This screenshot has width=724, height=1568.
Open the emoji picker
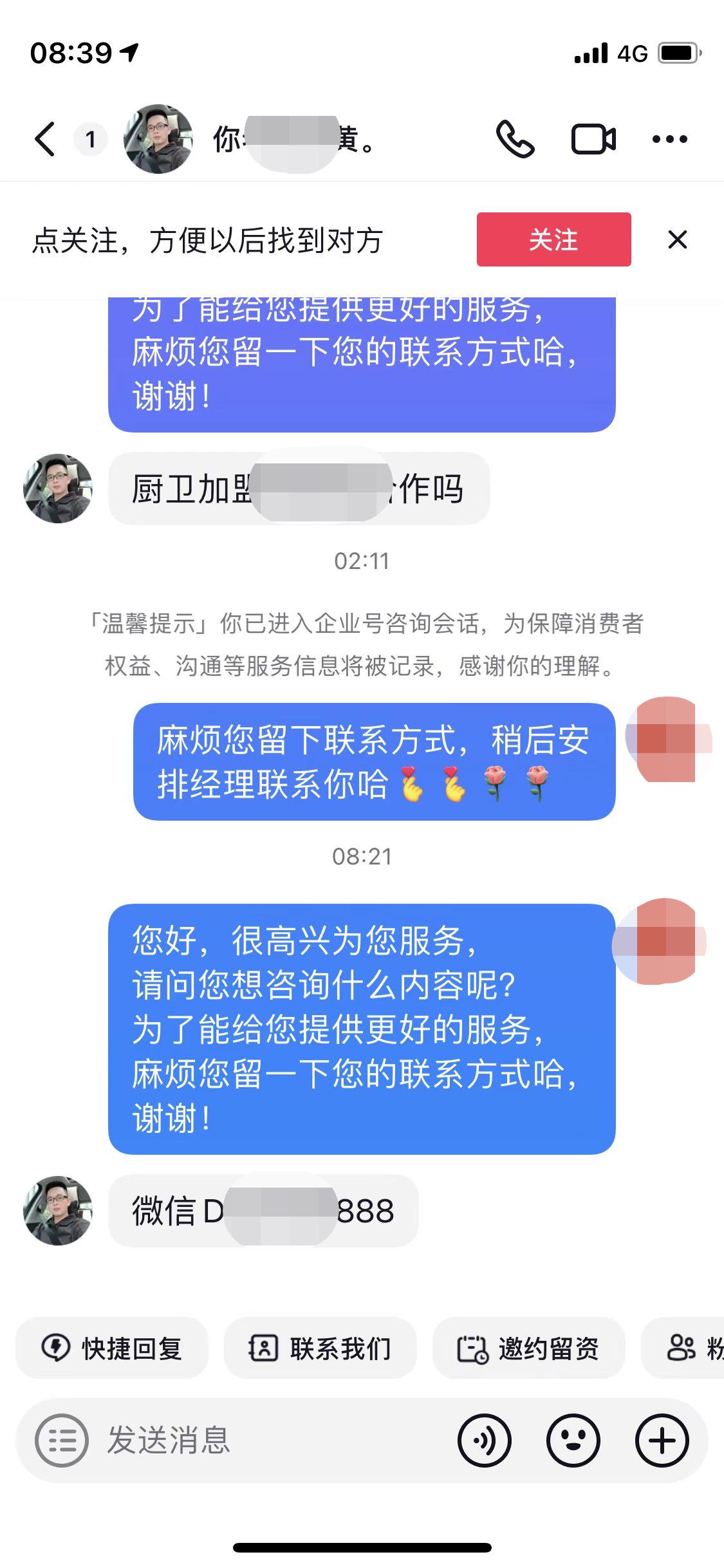[573, 1441]
